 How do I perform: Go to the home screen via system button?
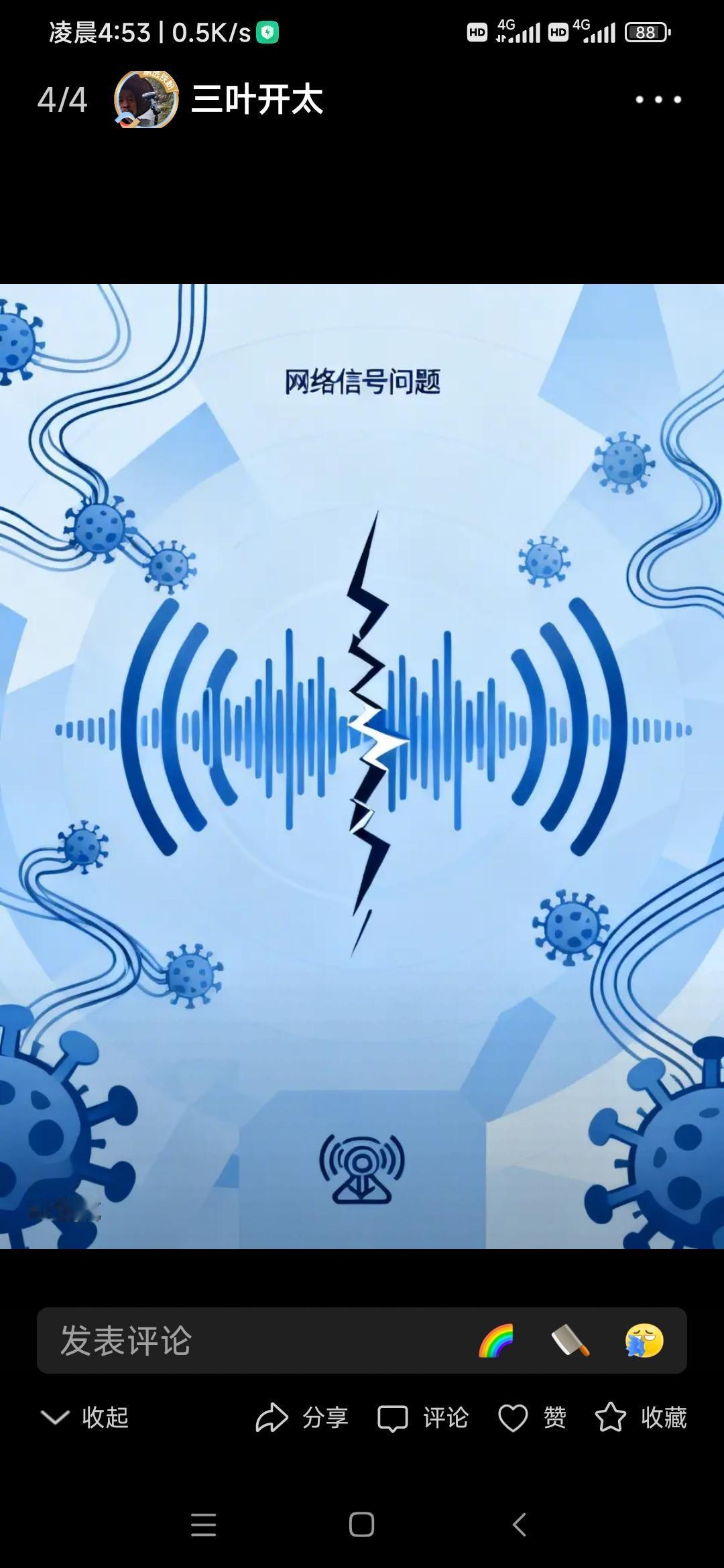[x=361, y=1524]
